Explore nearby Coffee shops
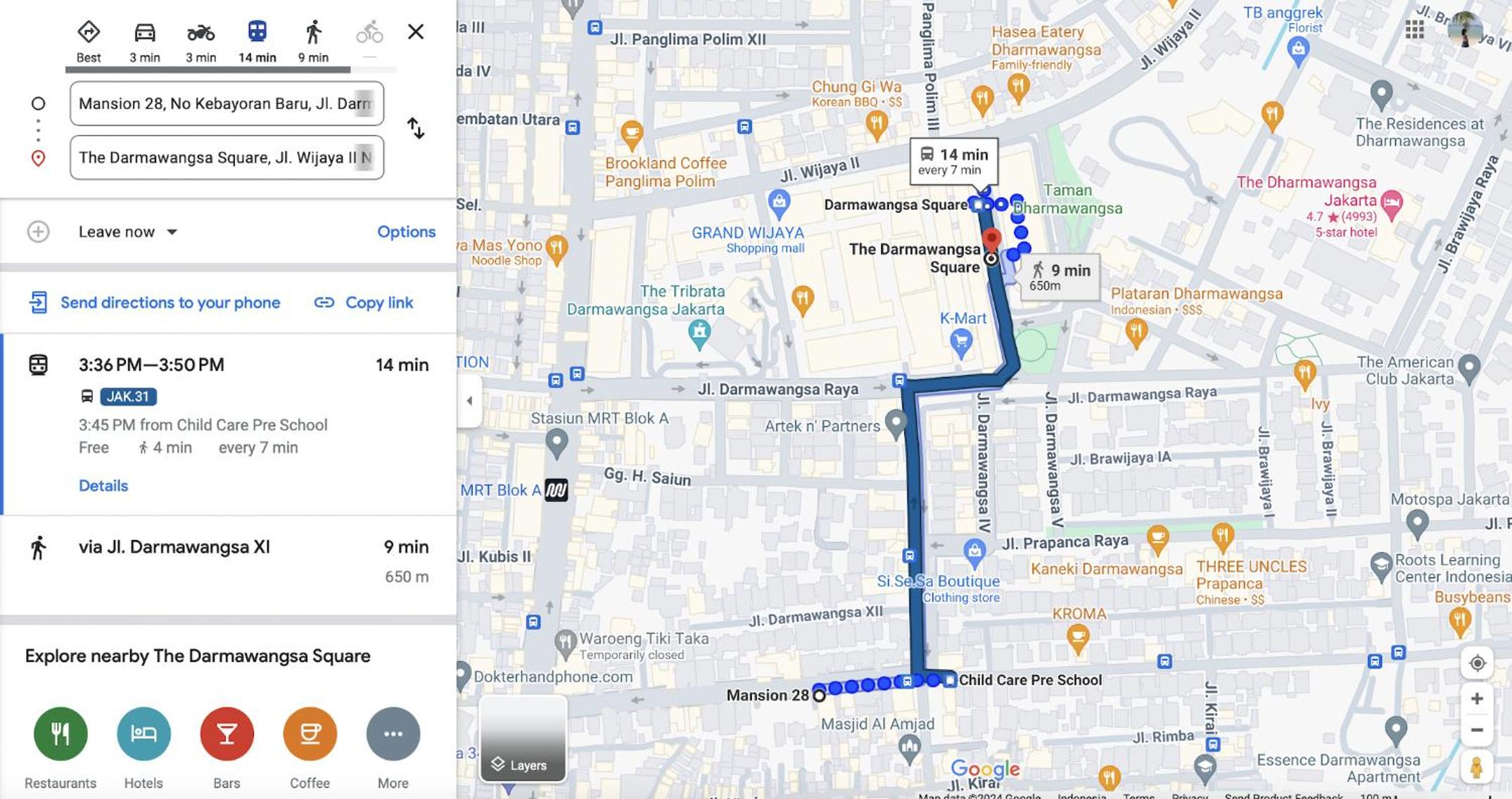 coord(310,734)
